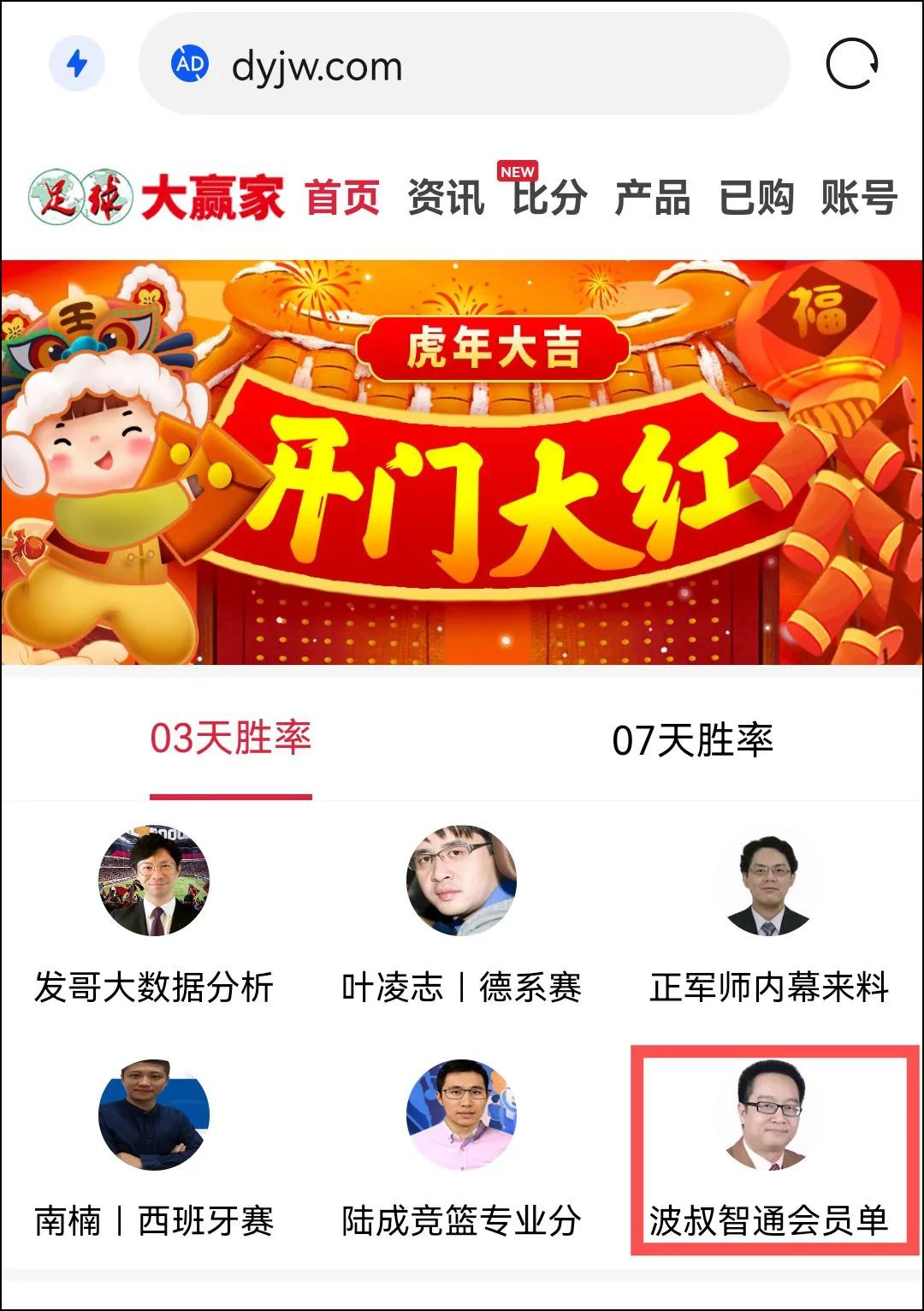Image resolution: width=924 pixels, height=1311 pixels.
Task: Go to 首页 navigation link
Action: point(342,198)
